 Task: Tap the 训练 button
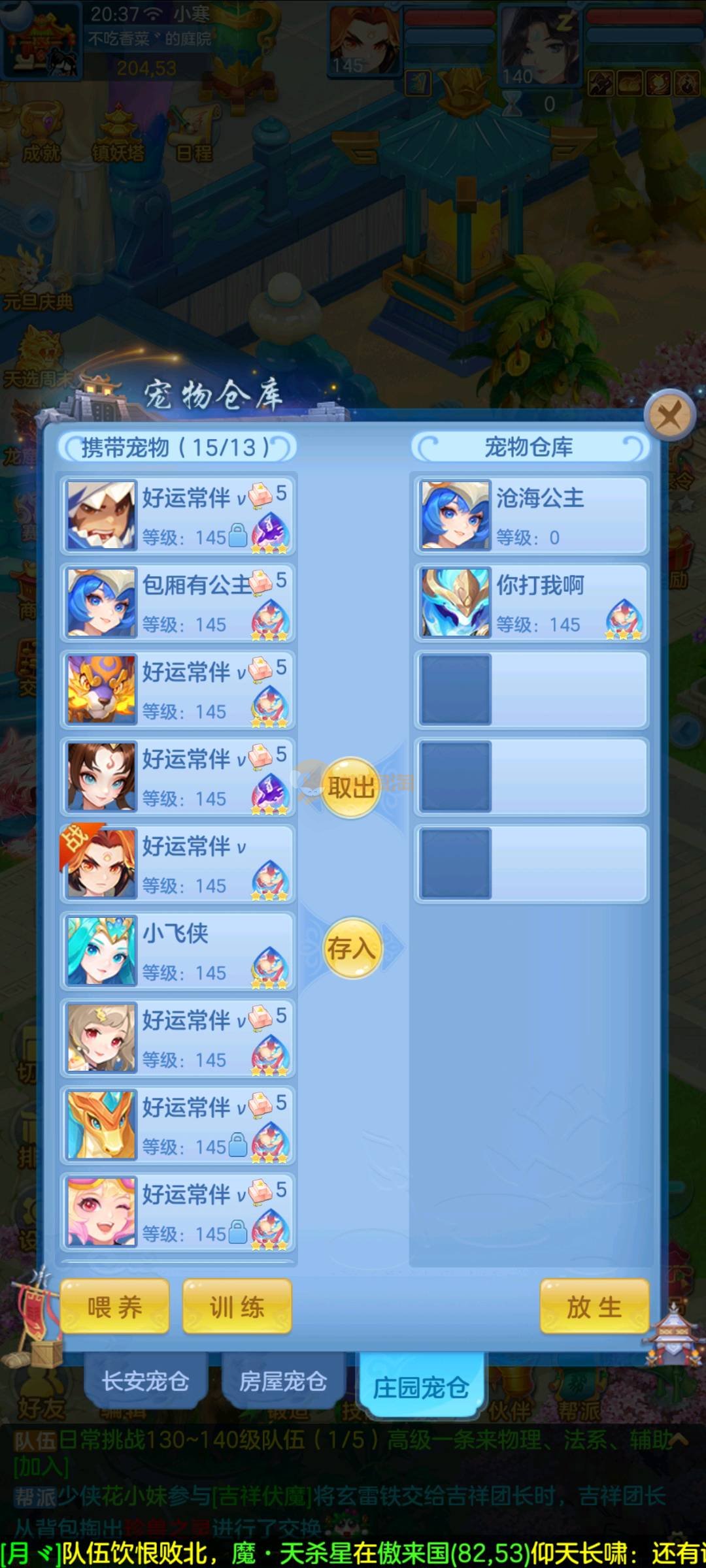pyautogui.click(x=237, y=1307)
